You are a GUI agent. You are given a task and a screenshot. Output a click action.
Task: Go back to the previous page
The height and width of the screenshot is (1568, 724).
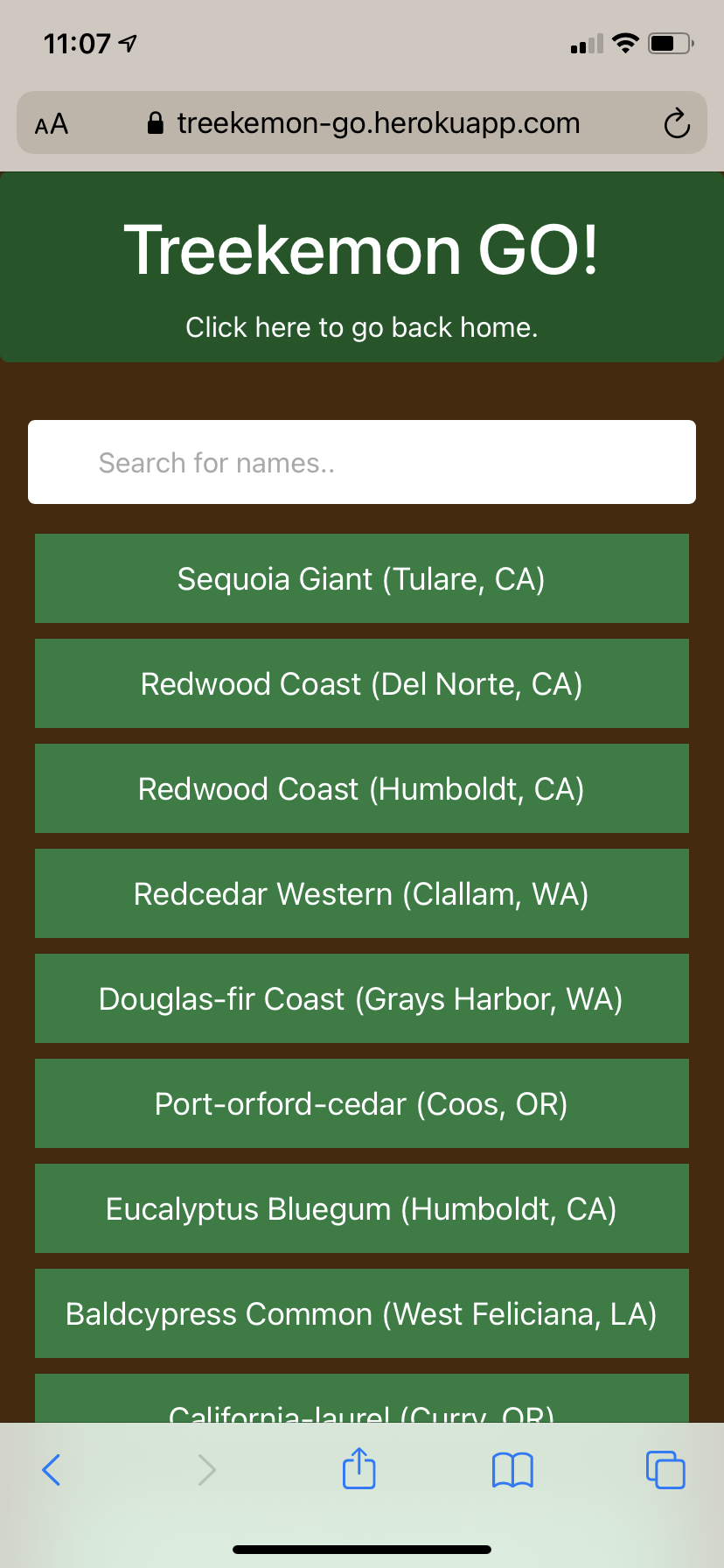pyautogui.click(x=52, y=1470)
